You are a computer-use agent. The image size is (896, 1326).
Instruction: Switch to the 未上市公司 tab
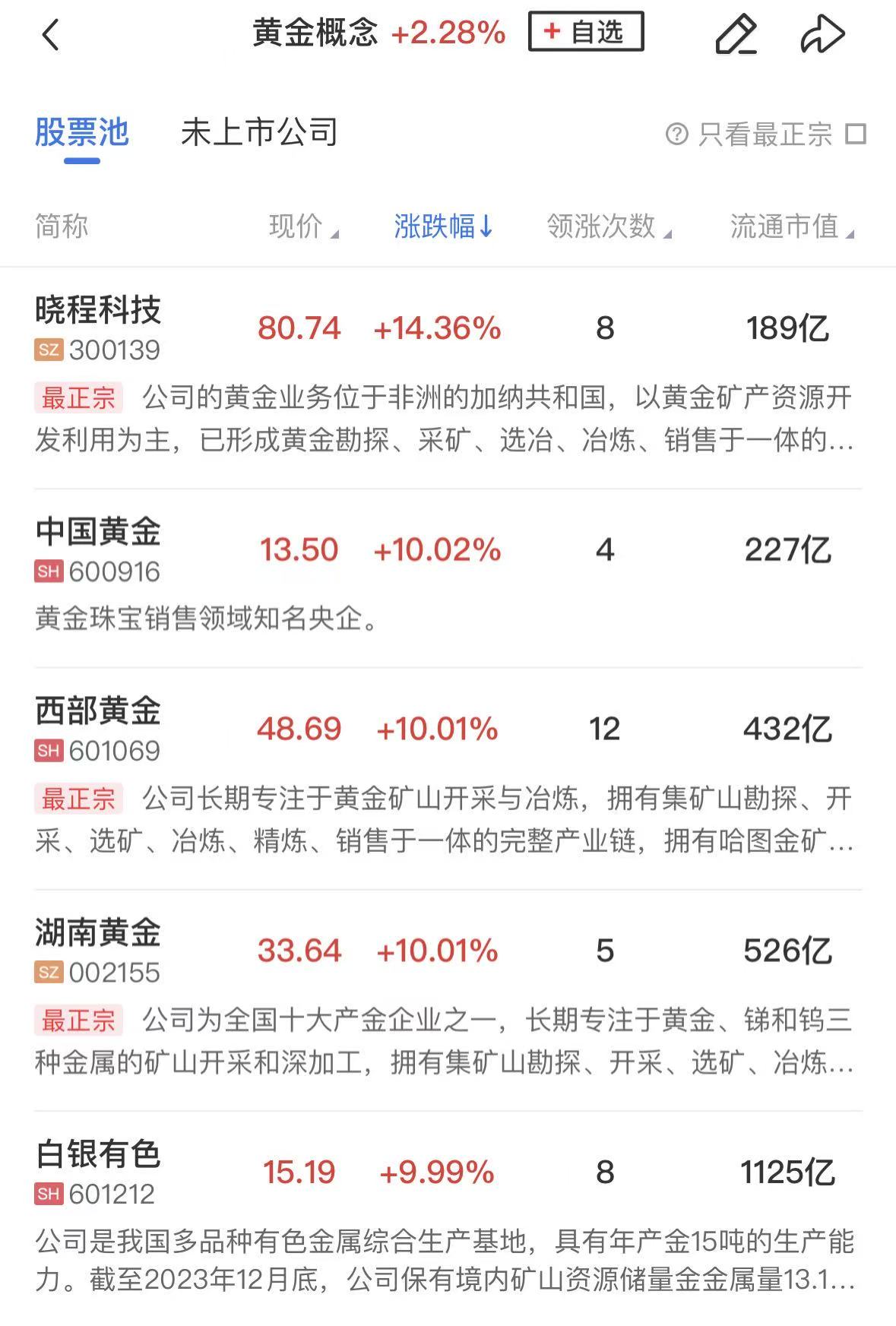(258, 133)
